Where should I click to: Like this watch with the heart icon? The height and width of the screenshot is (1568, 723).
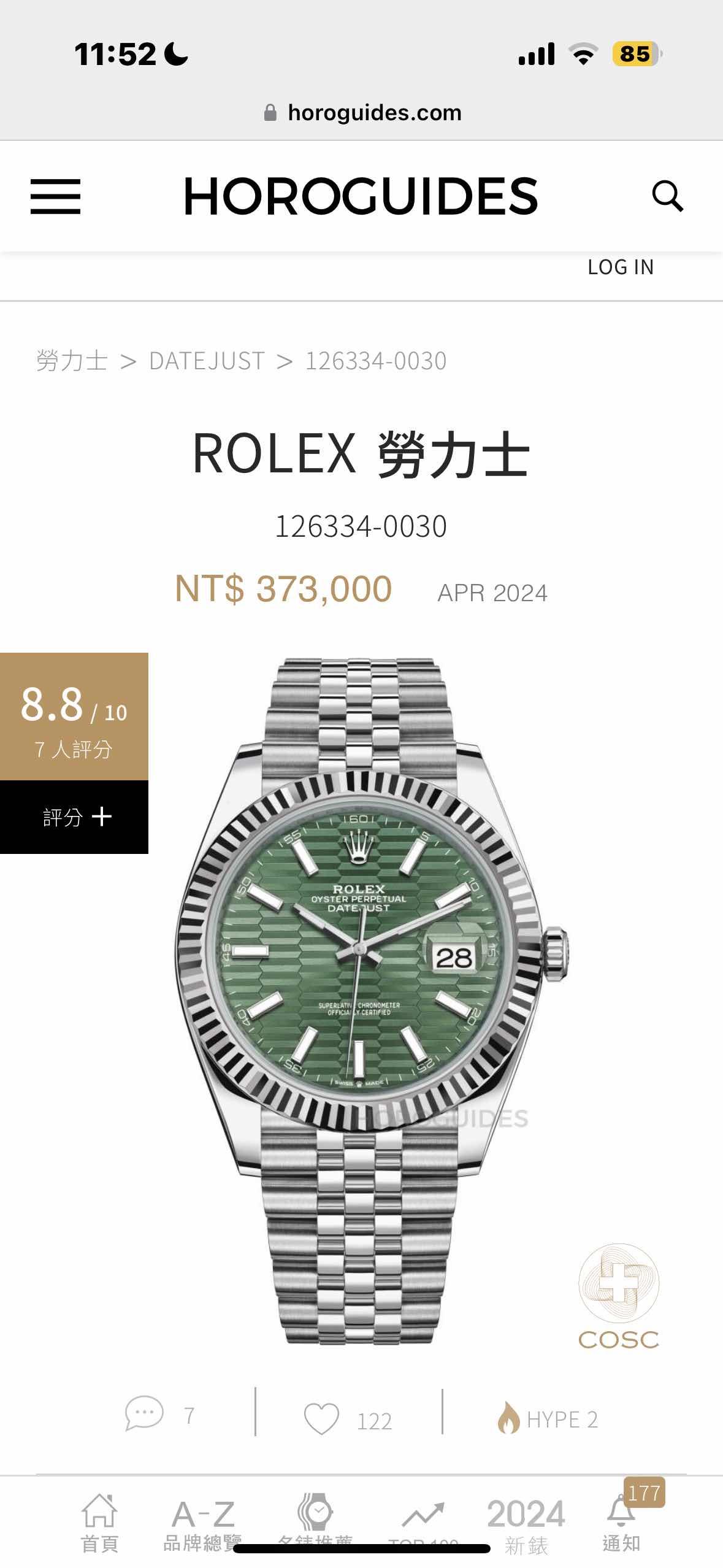click(x=322, y=1420)
